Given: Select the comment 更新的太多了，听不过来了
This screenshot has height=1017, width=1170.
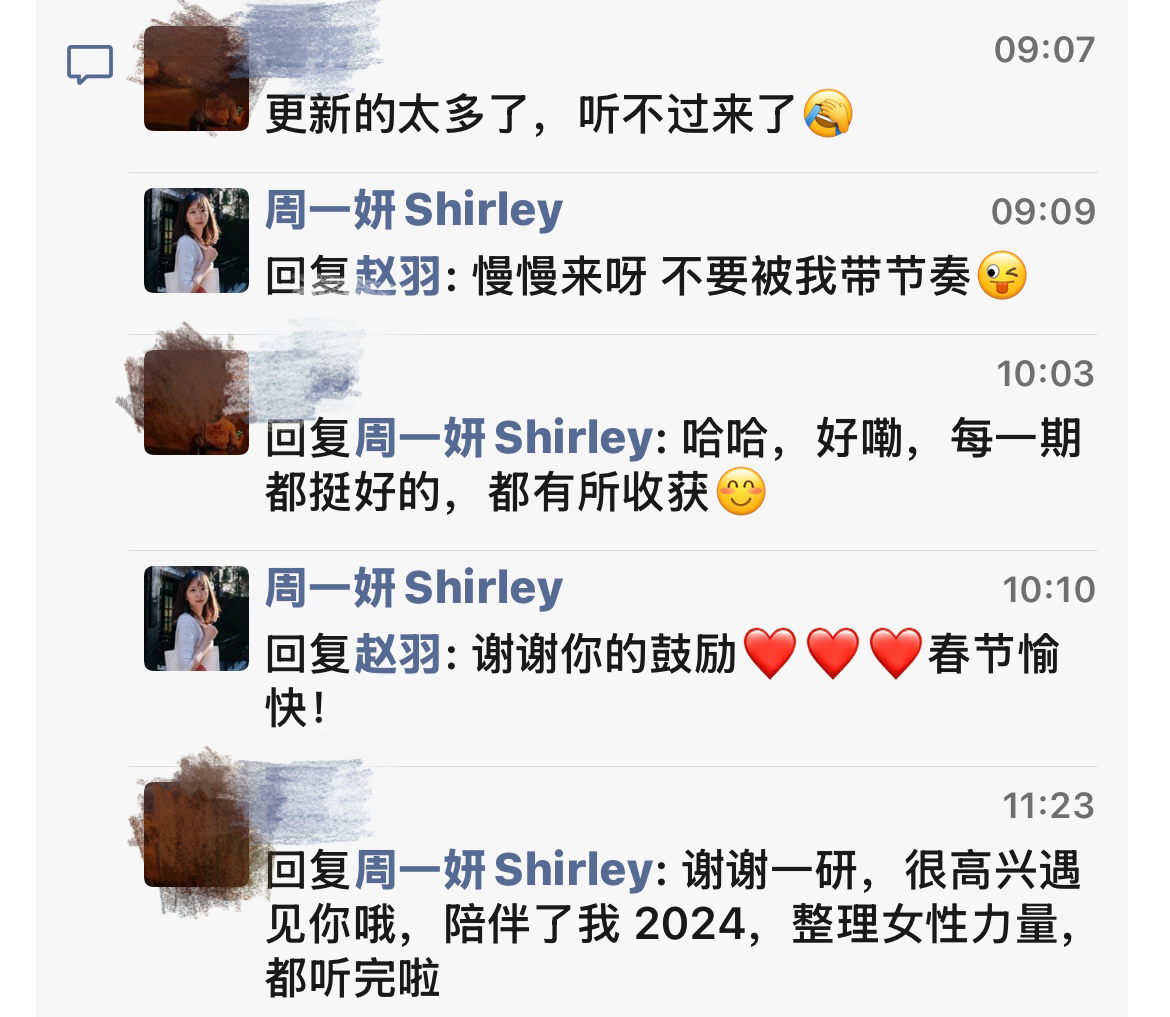Looking at the screenshot, I should point(530,115).
